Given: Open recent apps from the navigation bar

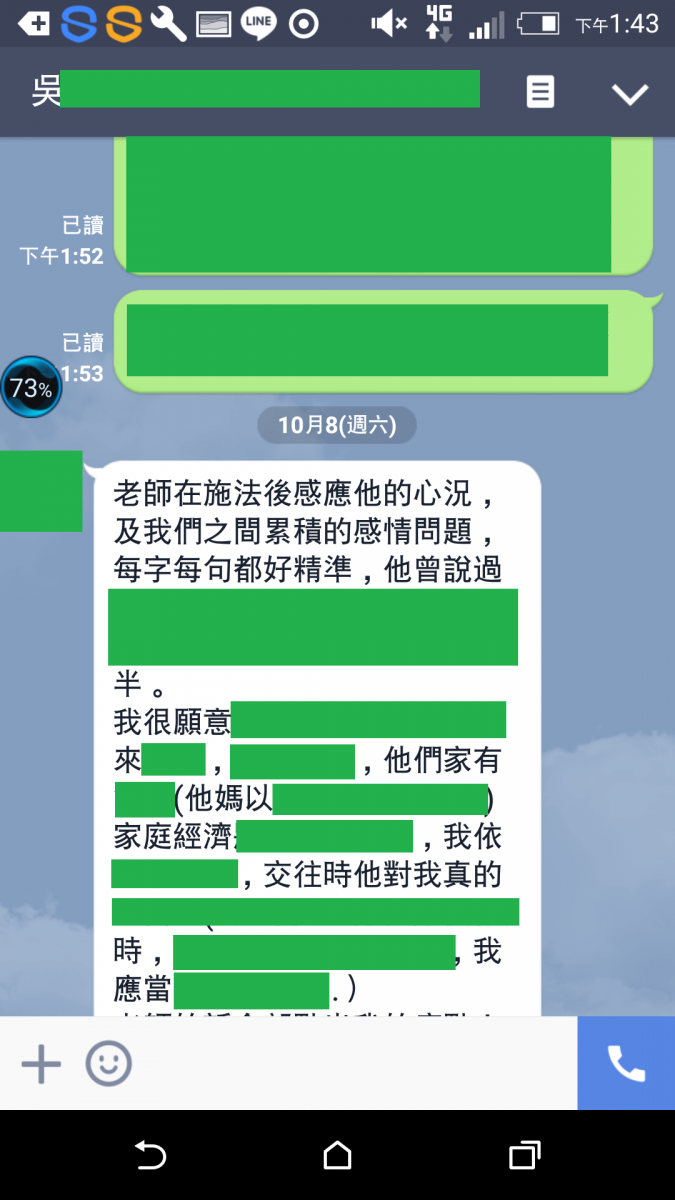Looking at the screenshot, I should 524,1156.
